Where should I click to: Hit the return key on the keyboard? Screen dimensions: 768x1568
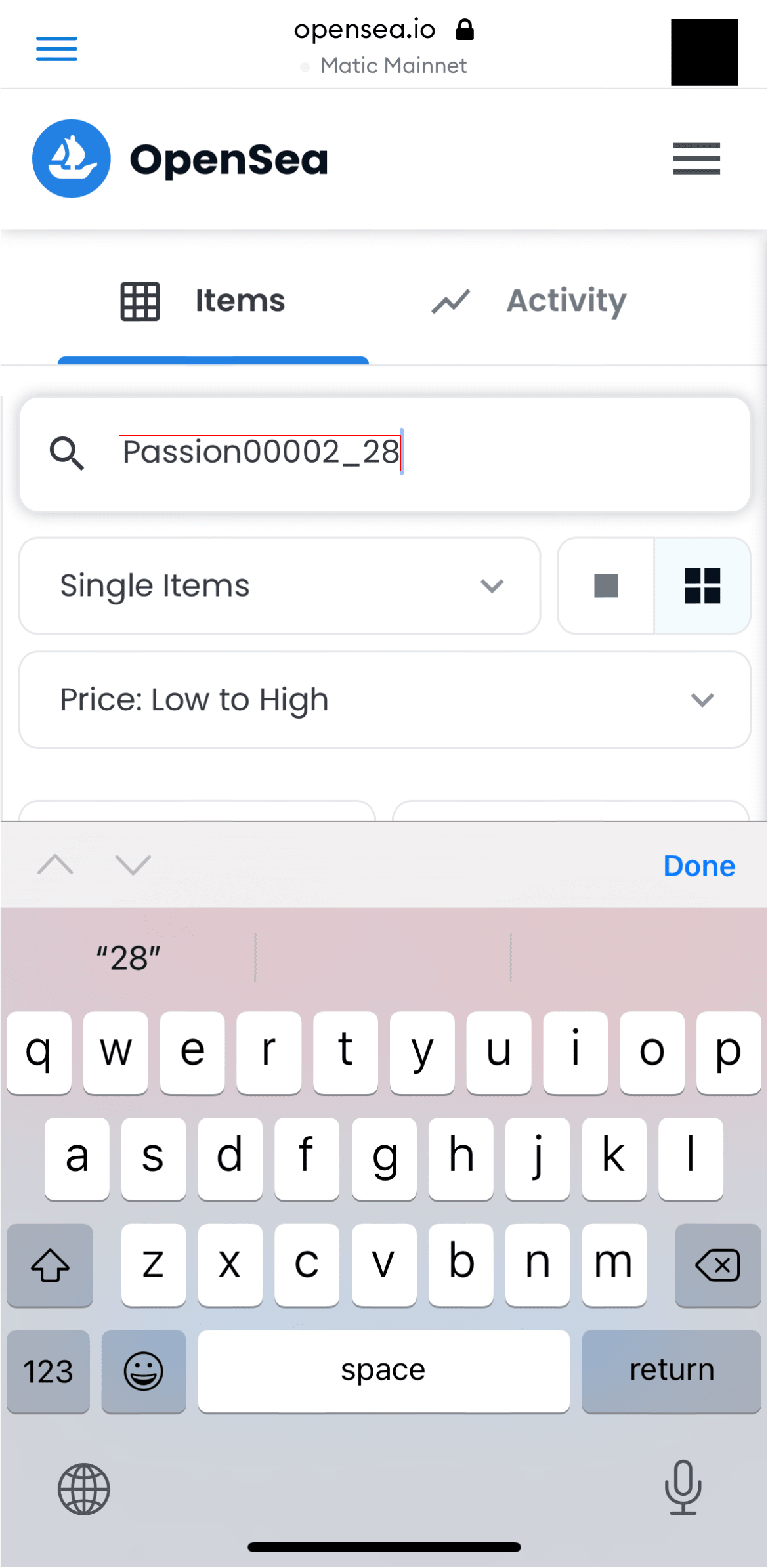coord(671,1371)
